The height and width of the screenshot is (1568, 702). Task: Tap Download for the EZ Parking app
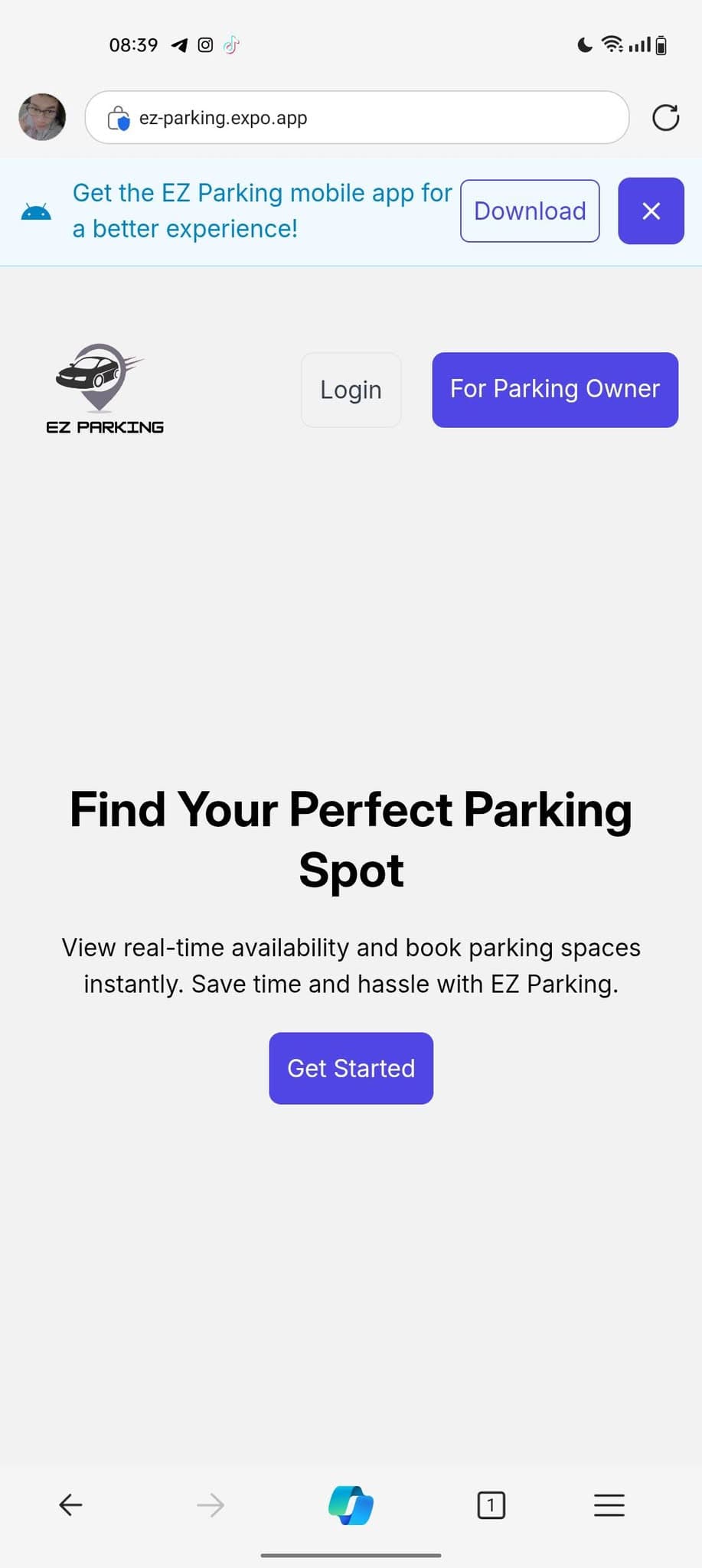pyautogui.click(x=529, y=211)
